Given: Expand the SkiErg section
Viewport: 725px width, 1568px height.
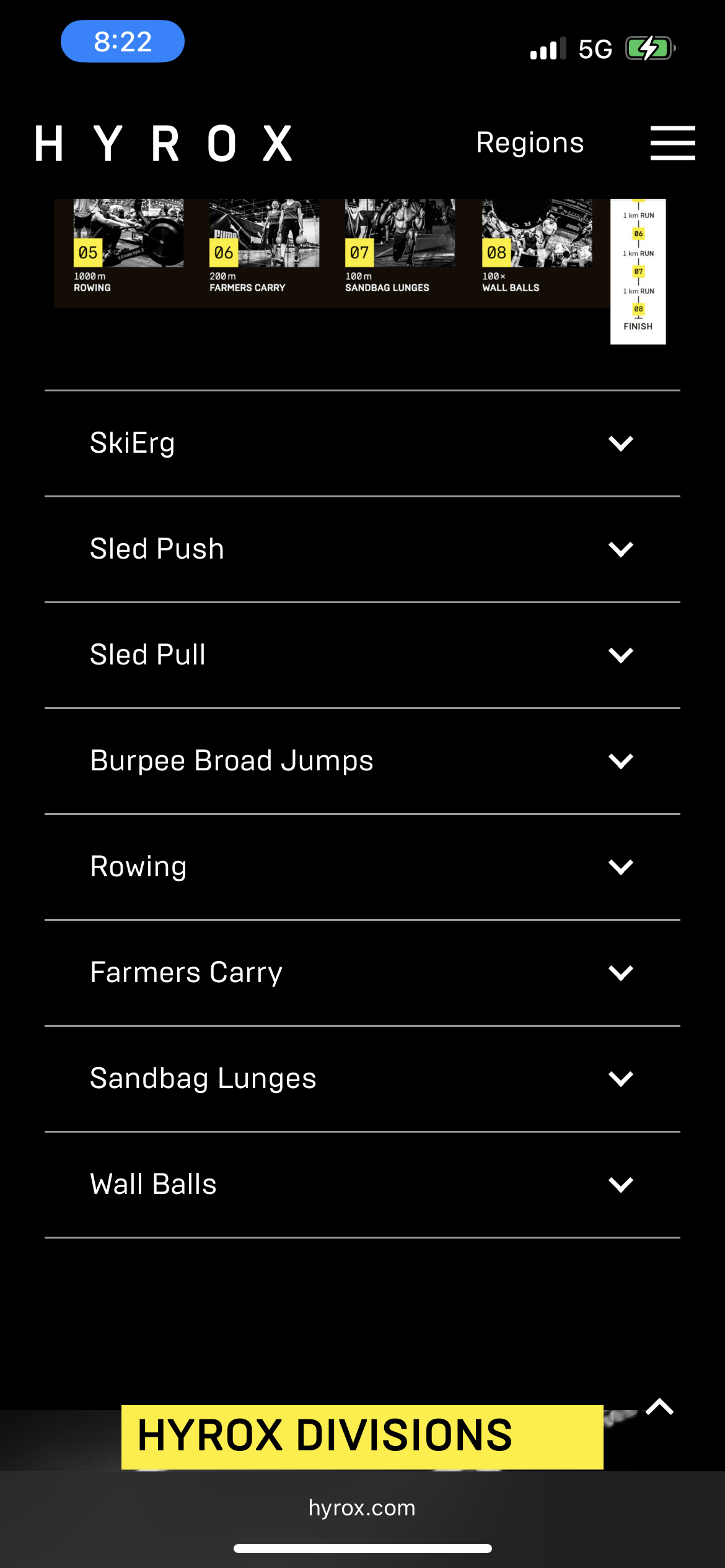Looking at the screenshot, I should coord(362,443).
